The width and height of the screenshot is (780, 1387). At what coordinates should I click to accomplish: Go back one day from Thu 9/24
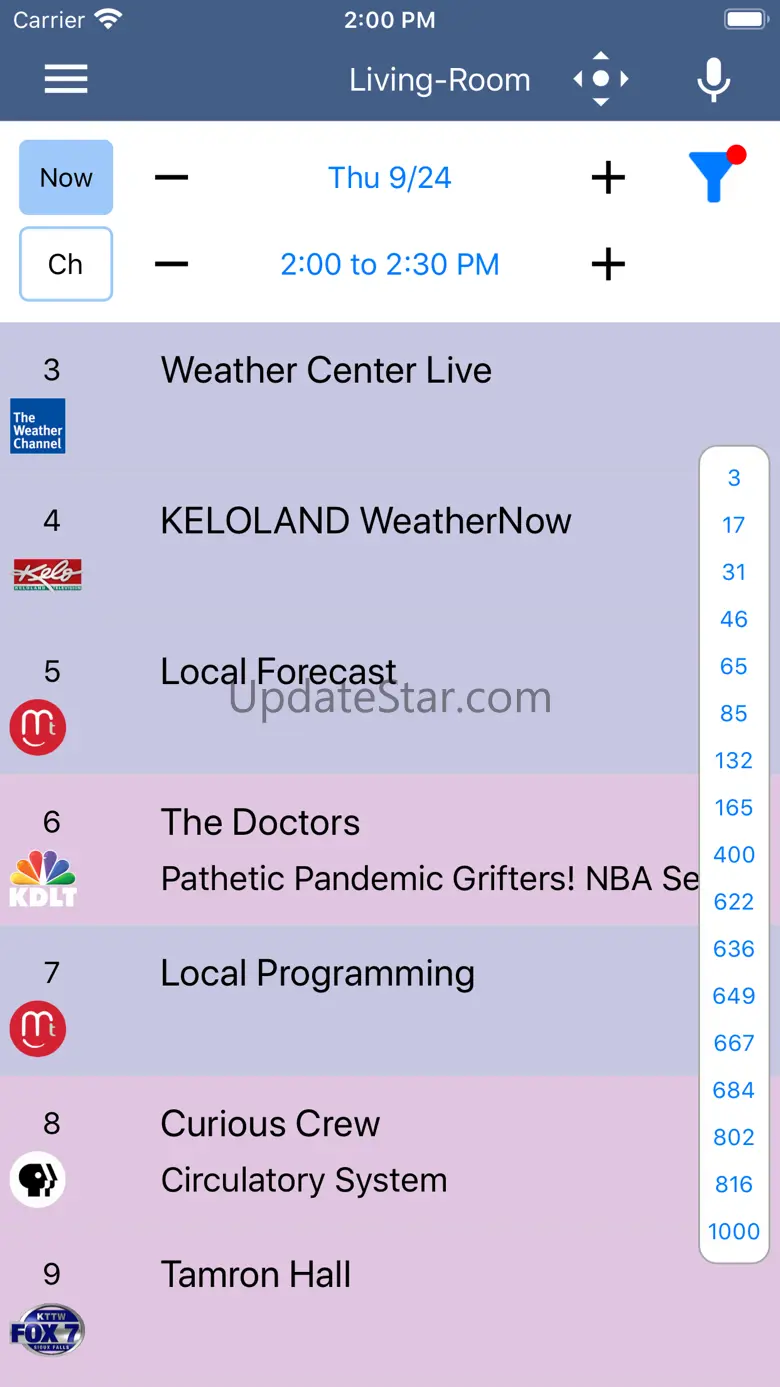click(171, 178)
